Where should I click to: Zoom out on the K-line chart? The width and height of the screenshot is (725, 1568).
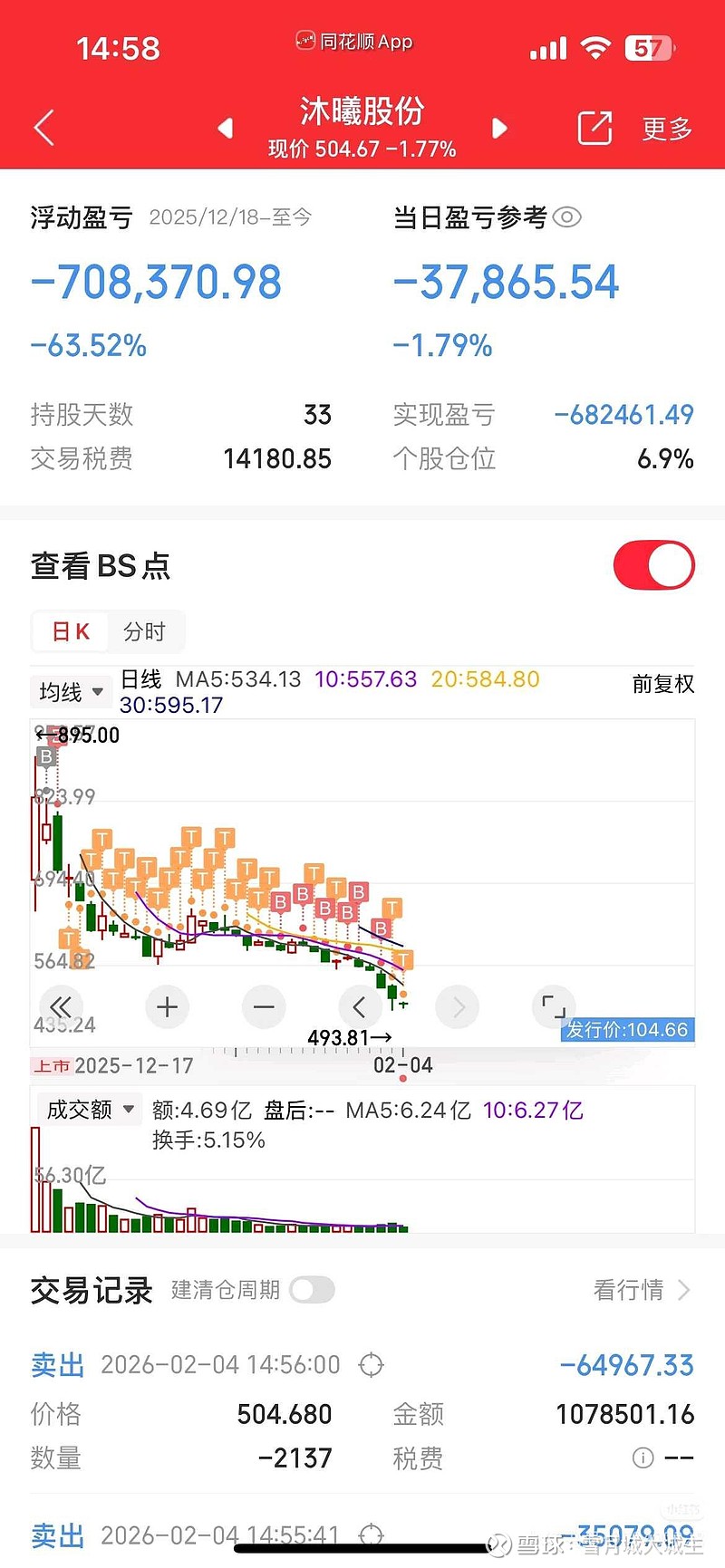coord(264,1006)
